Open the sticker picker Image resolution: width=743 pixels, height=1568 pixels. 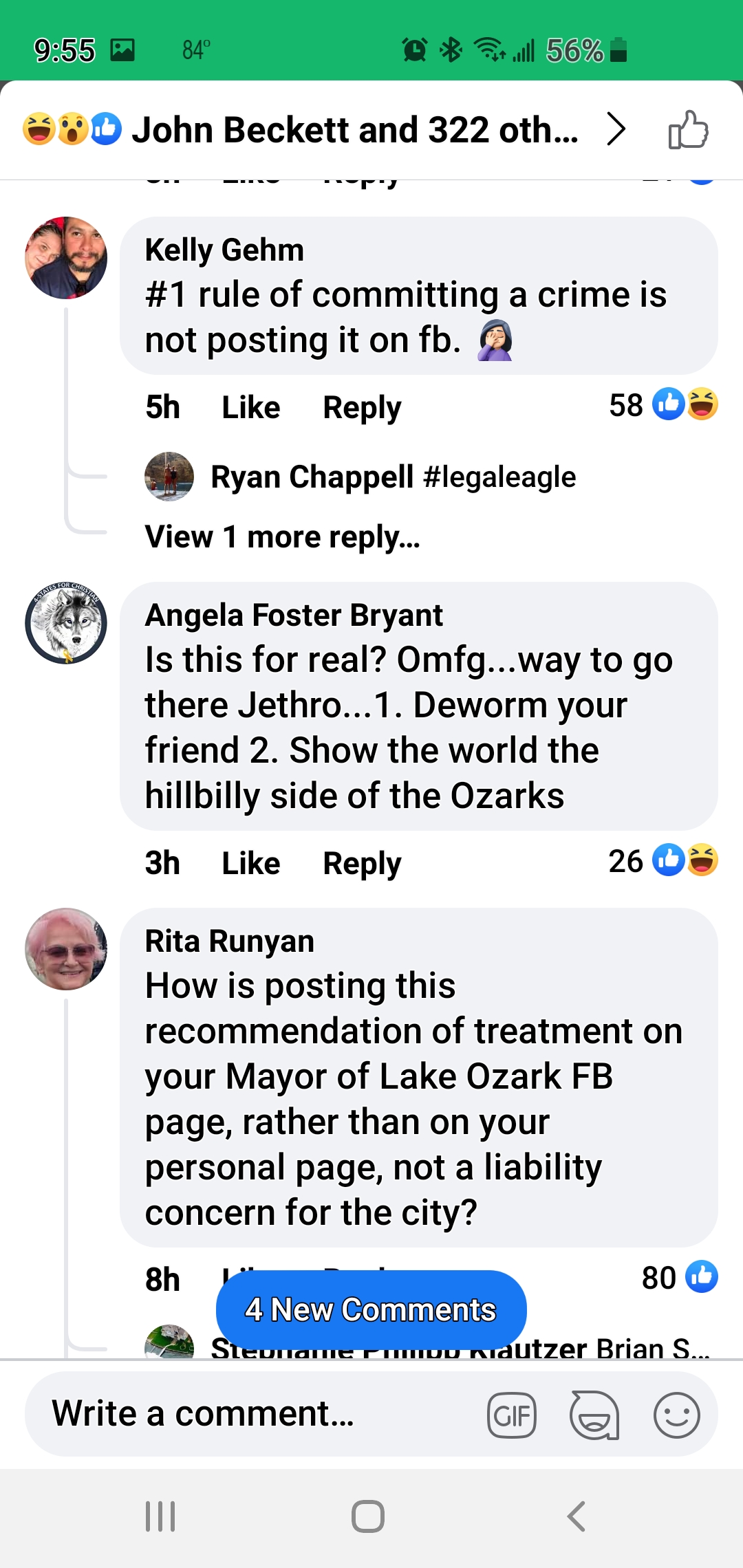click(594, 1415)
